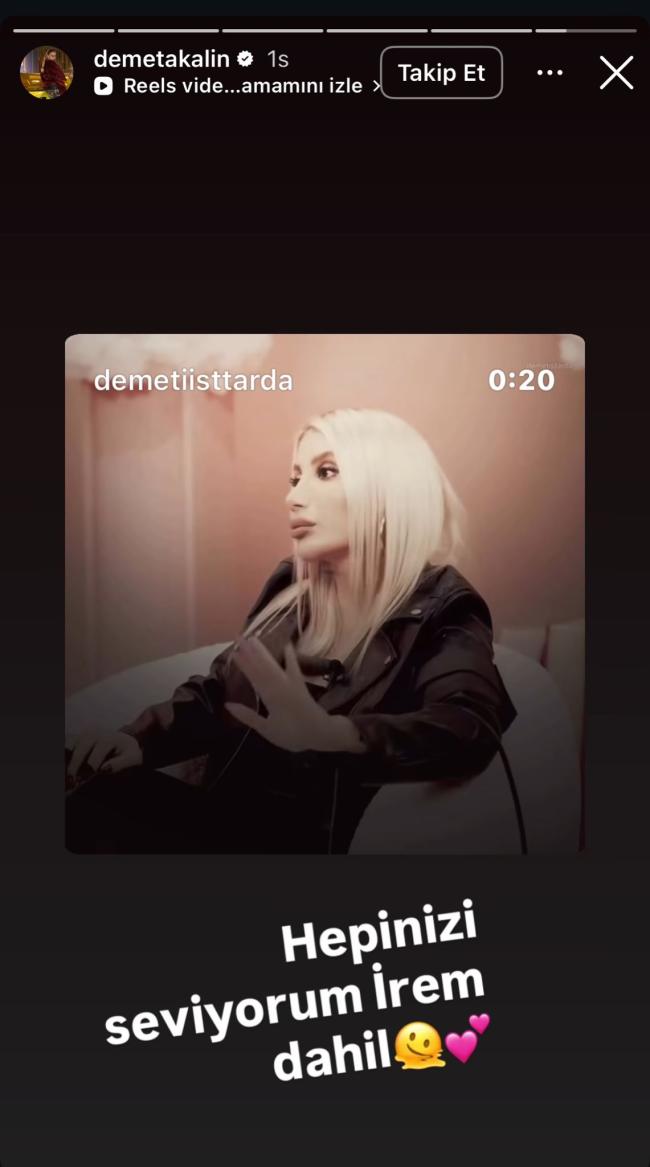This screenshot has height=1167, width=650.
Task: Watch the full Reels video
Action: click(240, 87)
